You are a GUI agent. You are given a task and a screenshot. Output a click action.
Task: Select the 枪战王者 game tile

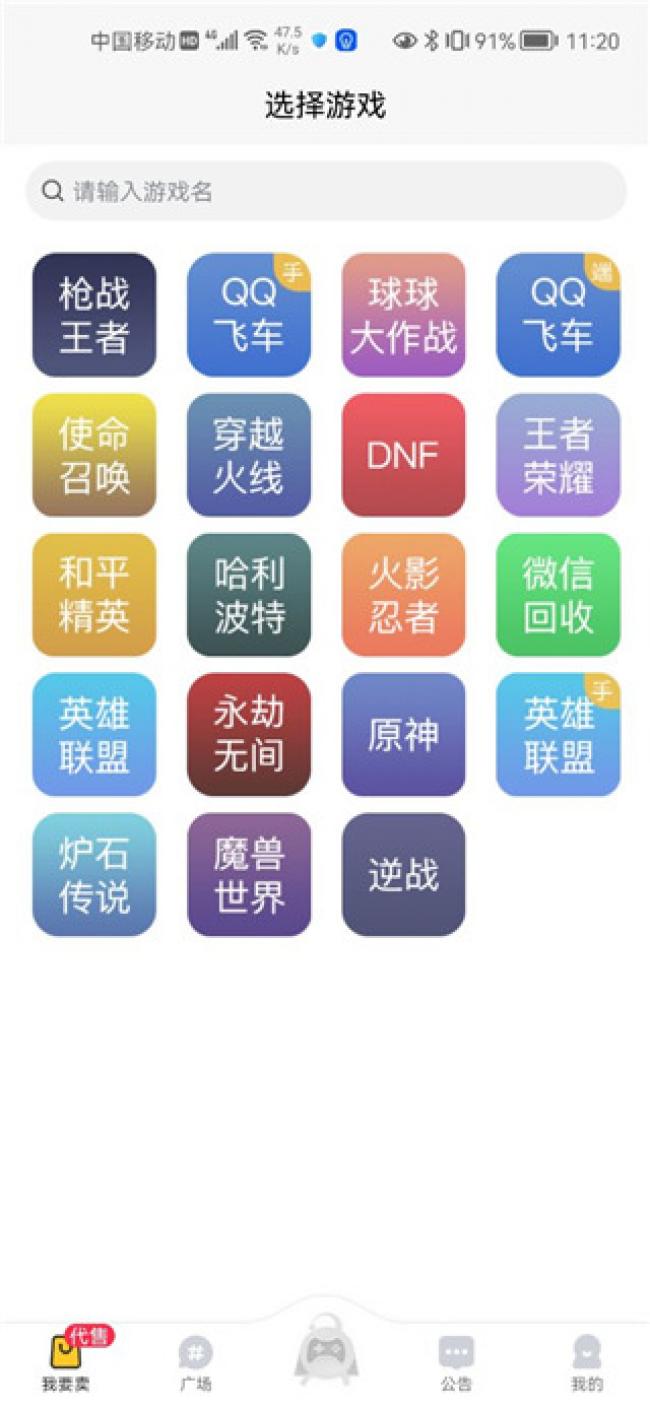(x=94, y=315)
